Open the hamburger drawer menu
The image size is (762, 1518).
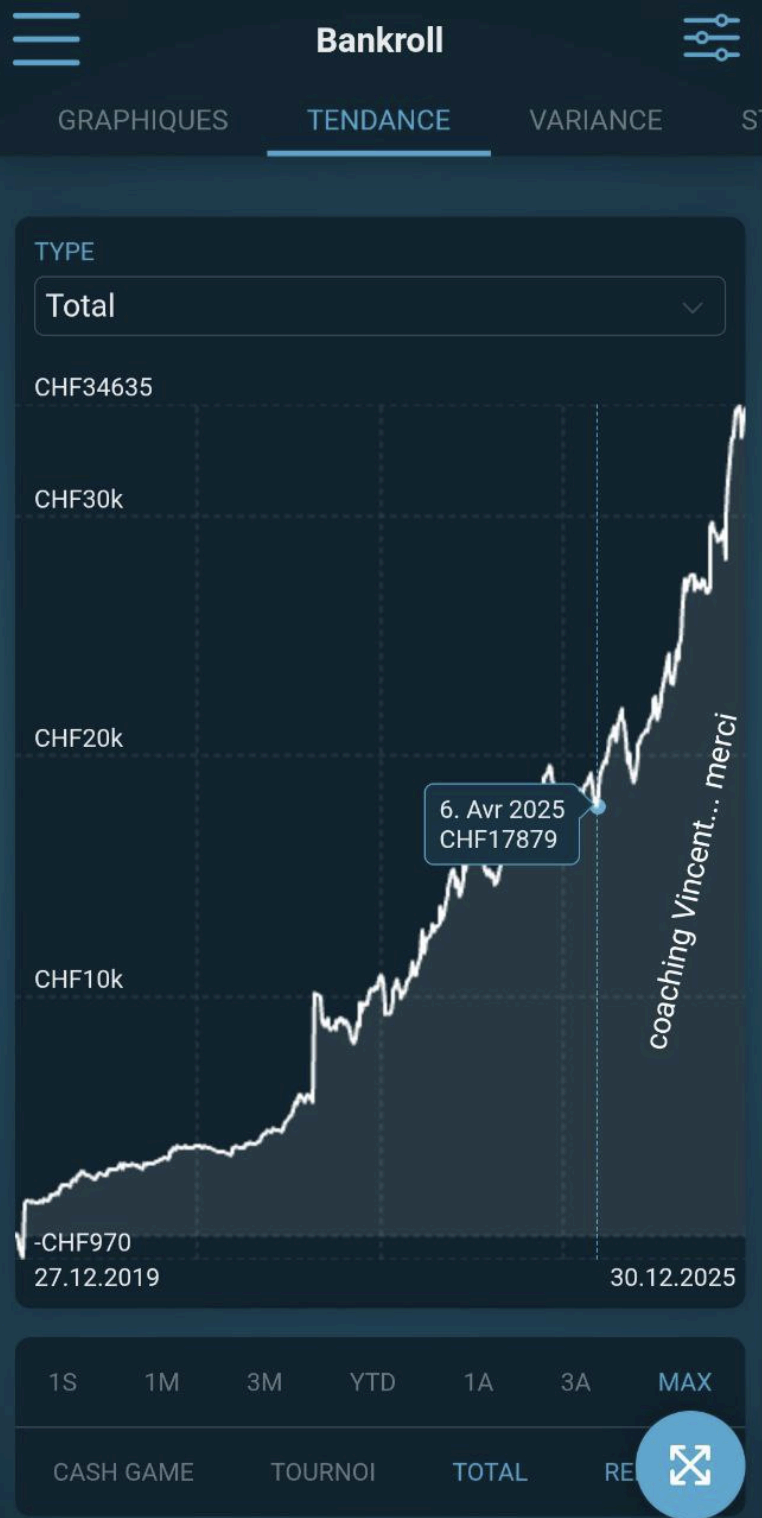(46, 40)
